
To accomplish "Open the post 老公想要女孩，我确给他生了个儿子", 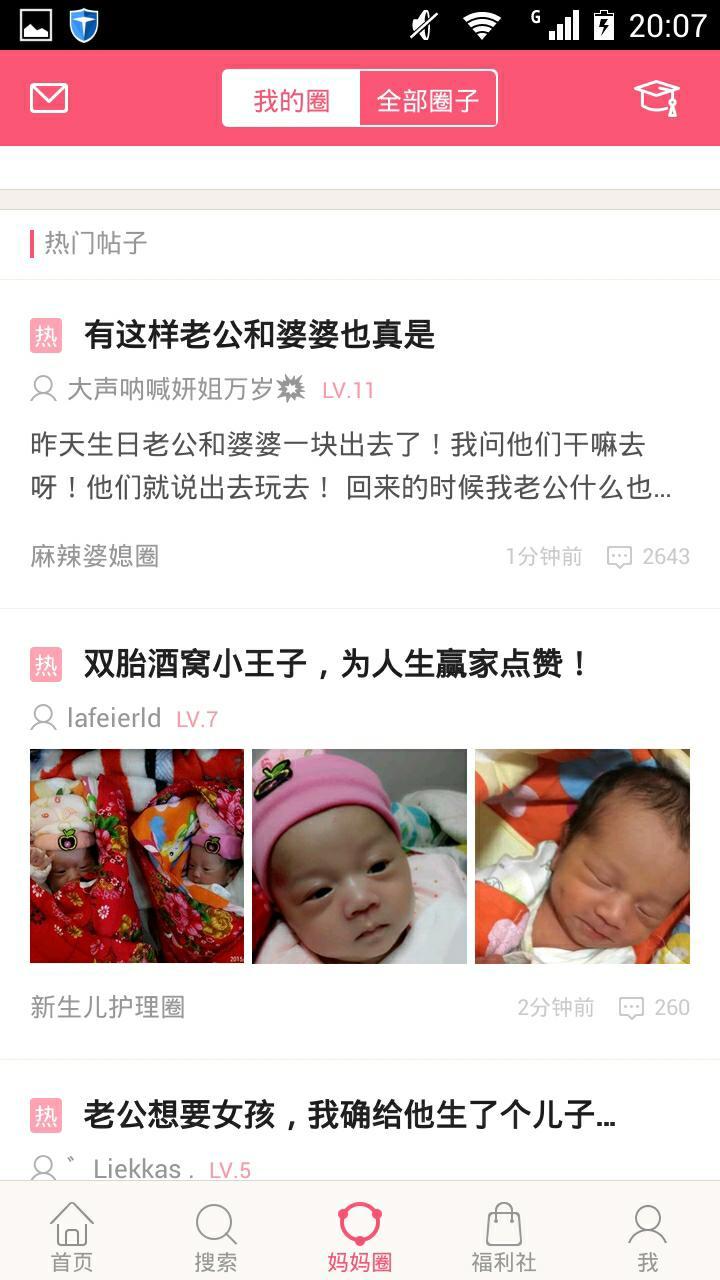I will (x=348, y=1115).
